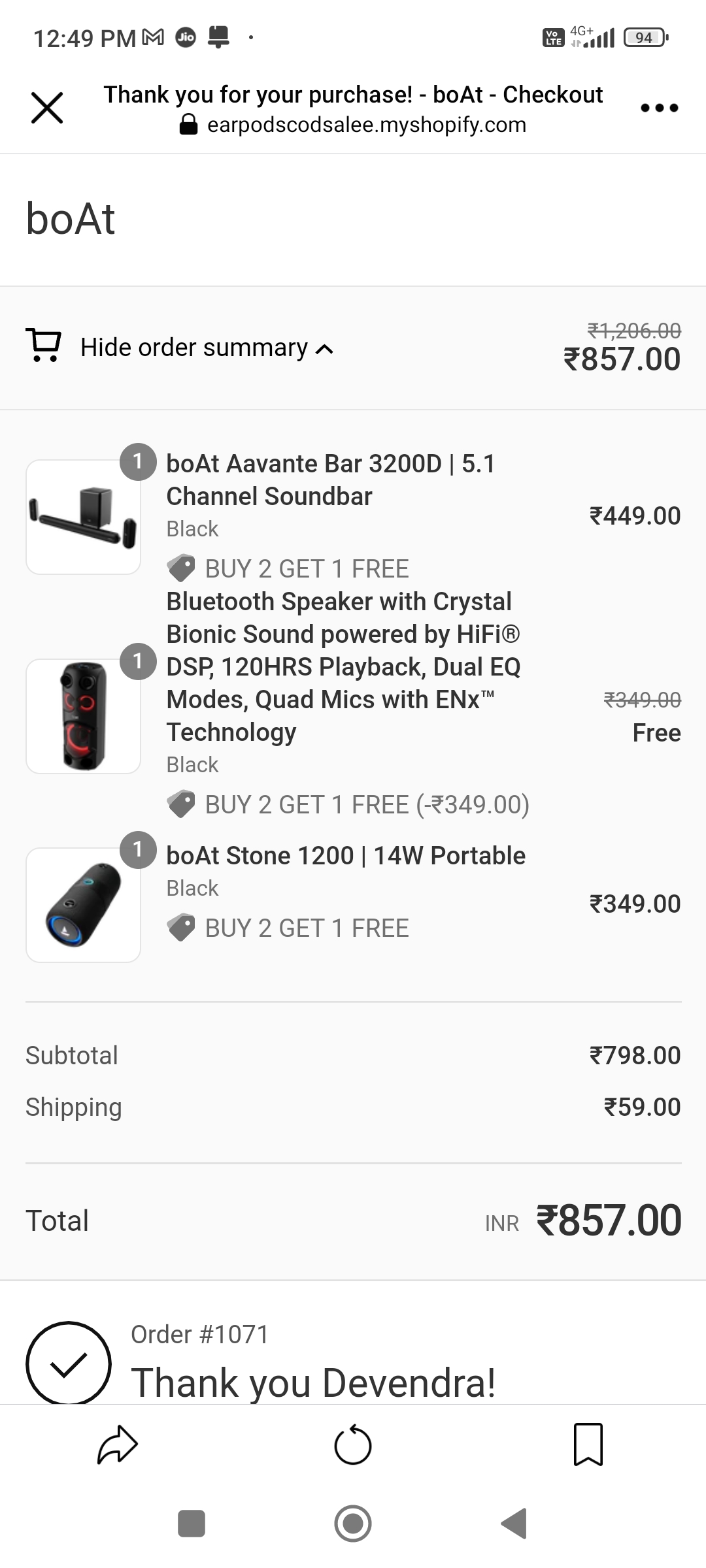The height and width of the screenshot is (1568, 706).
Task: Bookmark this page
Action: point(588,1445)
